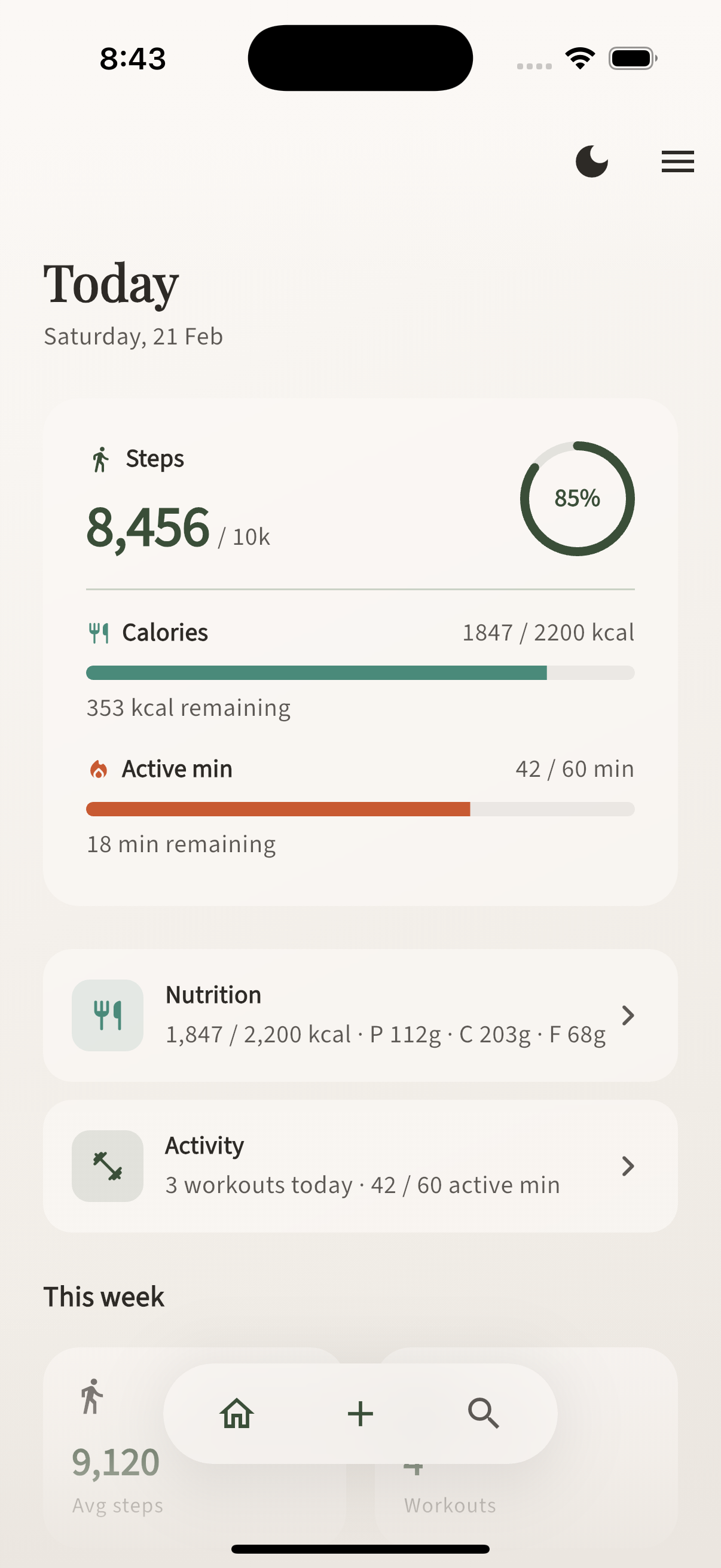Viewport: 721px width, 1568px height.
Task: Click the Activity dumbbell icon
Action: tap(107, 1166)
